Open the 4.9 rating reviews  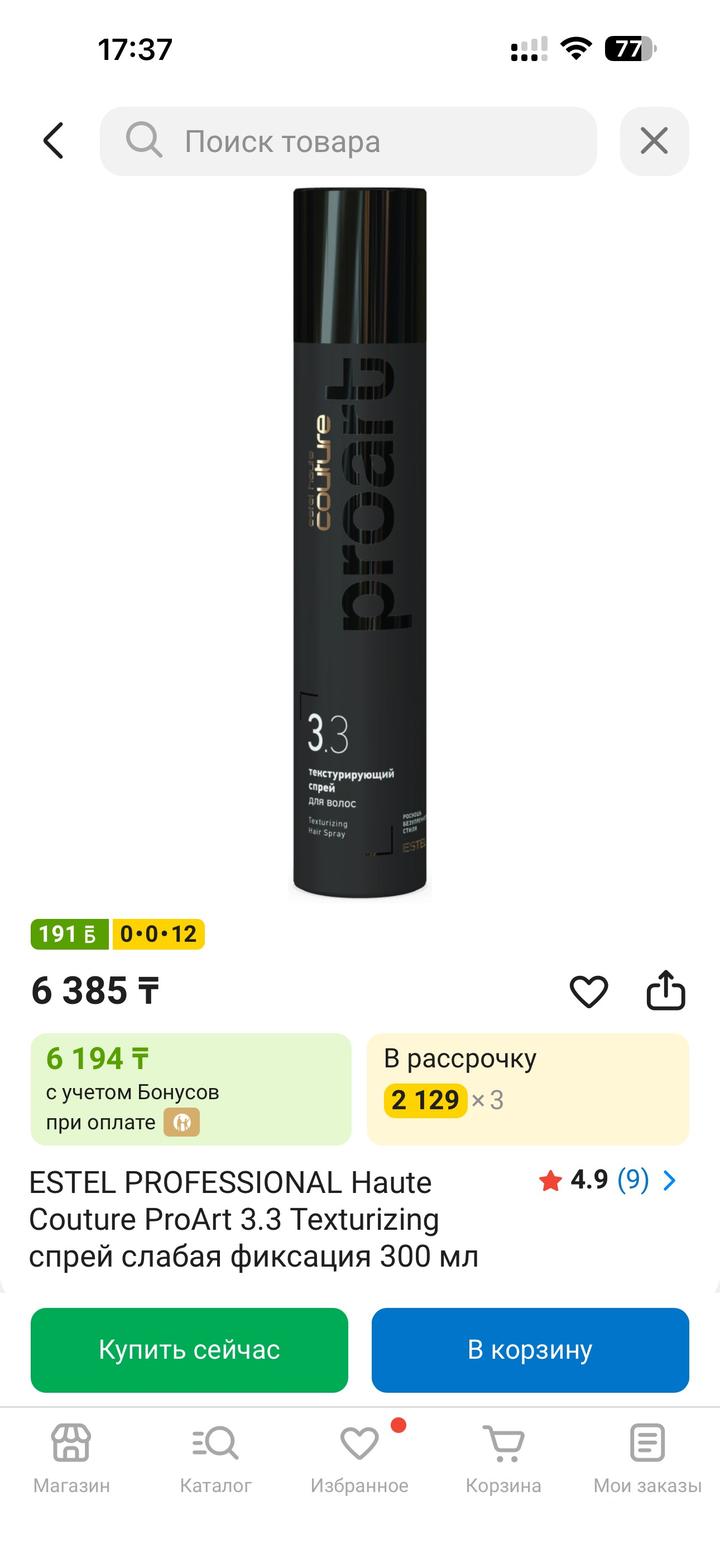coord(608,1181)
